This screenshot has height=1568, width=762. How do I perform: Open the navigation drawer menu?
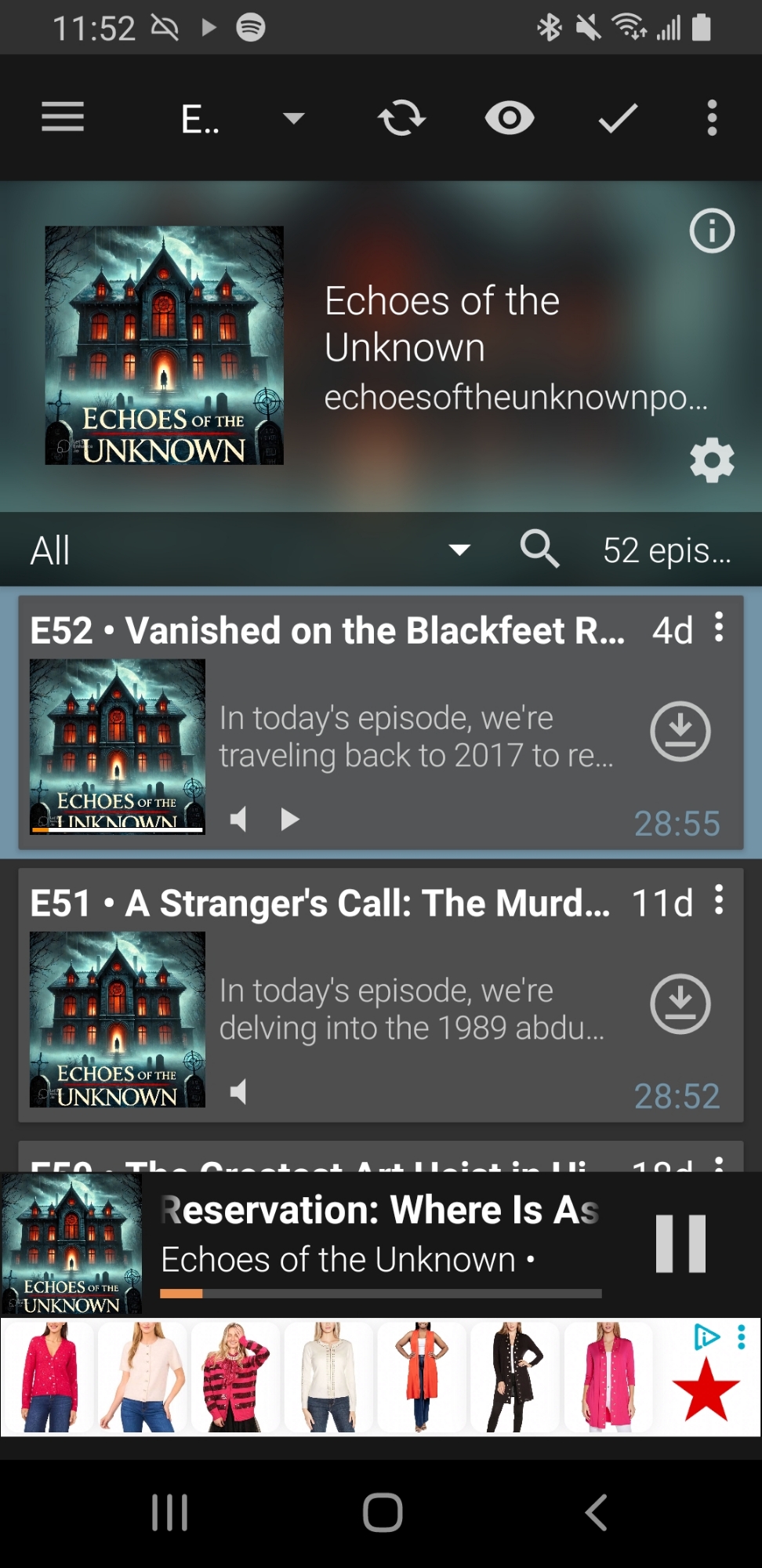pos(63,118)
